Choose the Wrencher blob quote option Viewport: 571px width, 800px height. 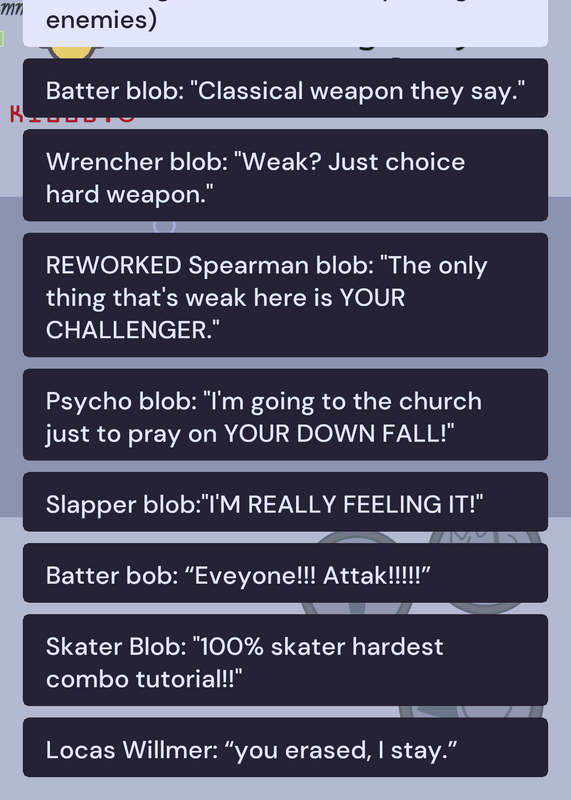pyautogui.click(x=285, y=175)
